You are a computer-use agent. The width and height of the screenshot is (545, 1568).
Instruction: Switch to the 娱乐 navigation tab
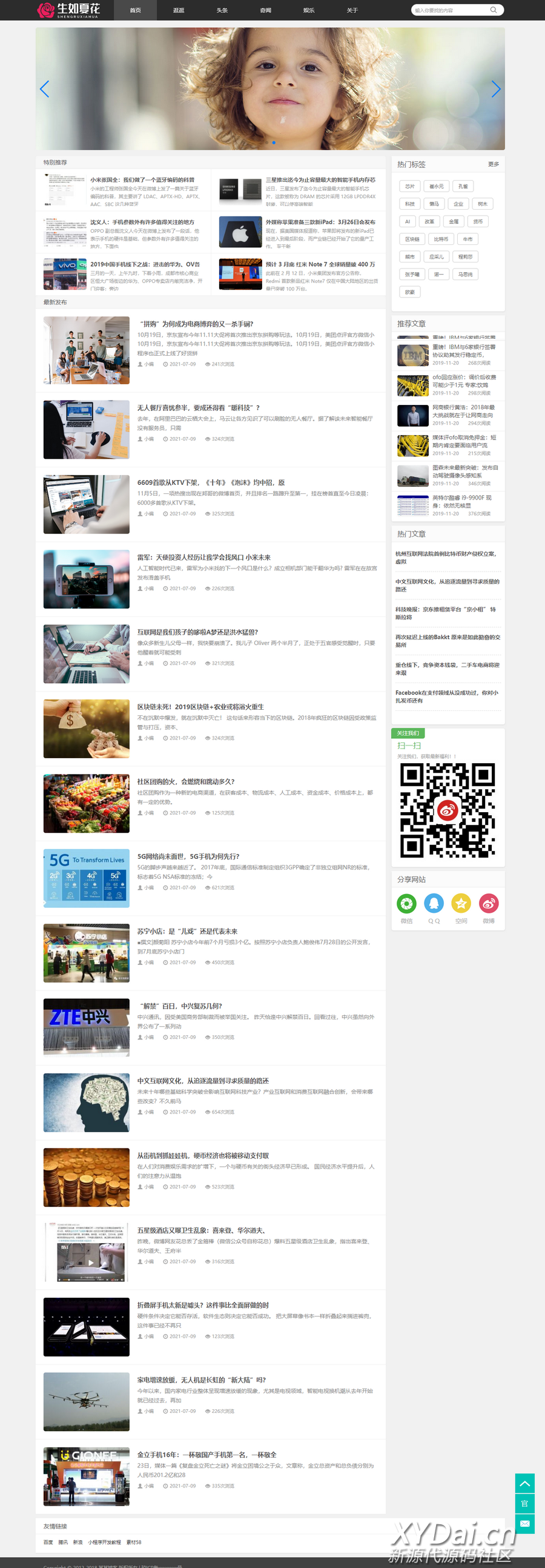[x=309, y=10]
